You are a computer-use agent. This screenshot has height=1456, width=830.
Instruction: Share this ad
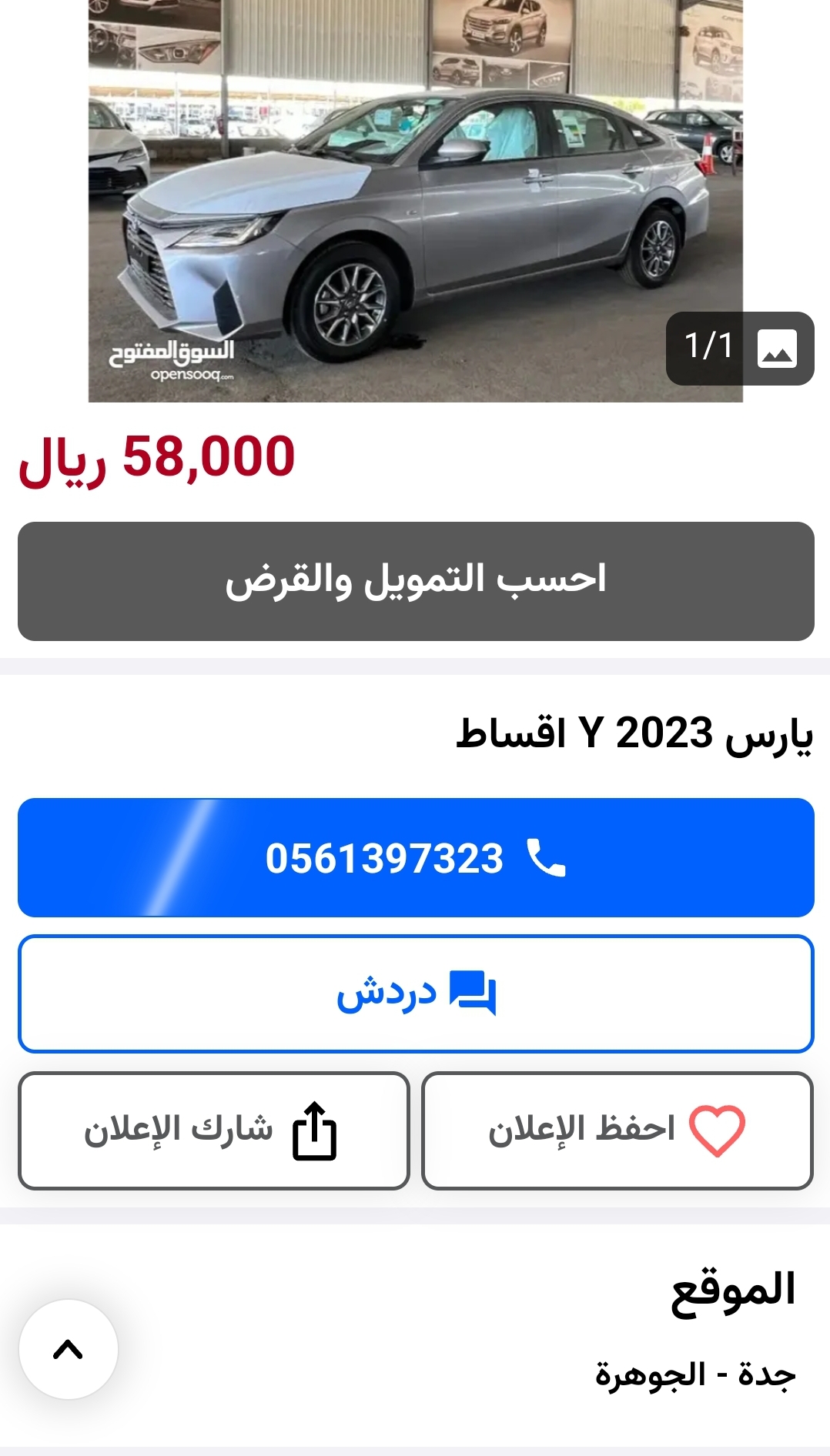(x=214, y=1130)
